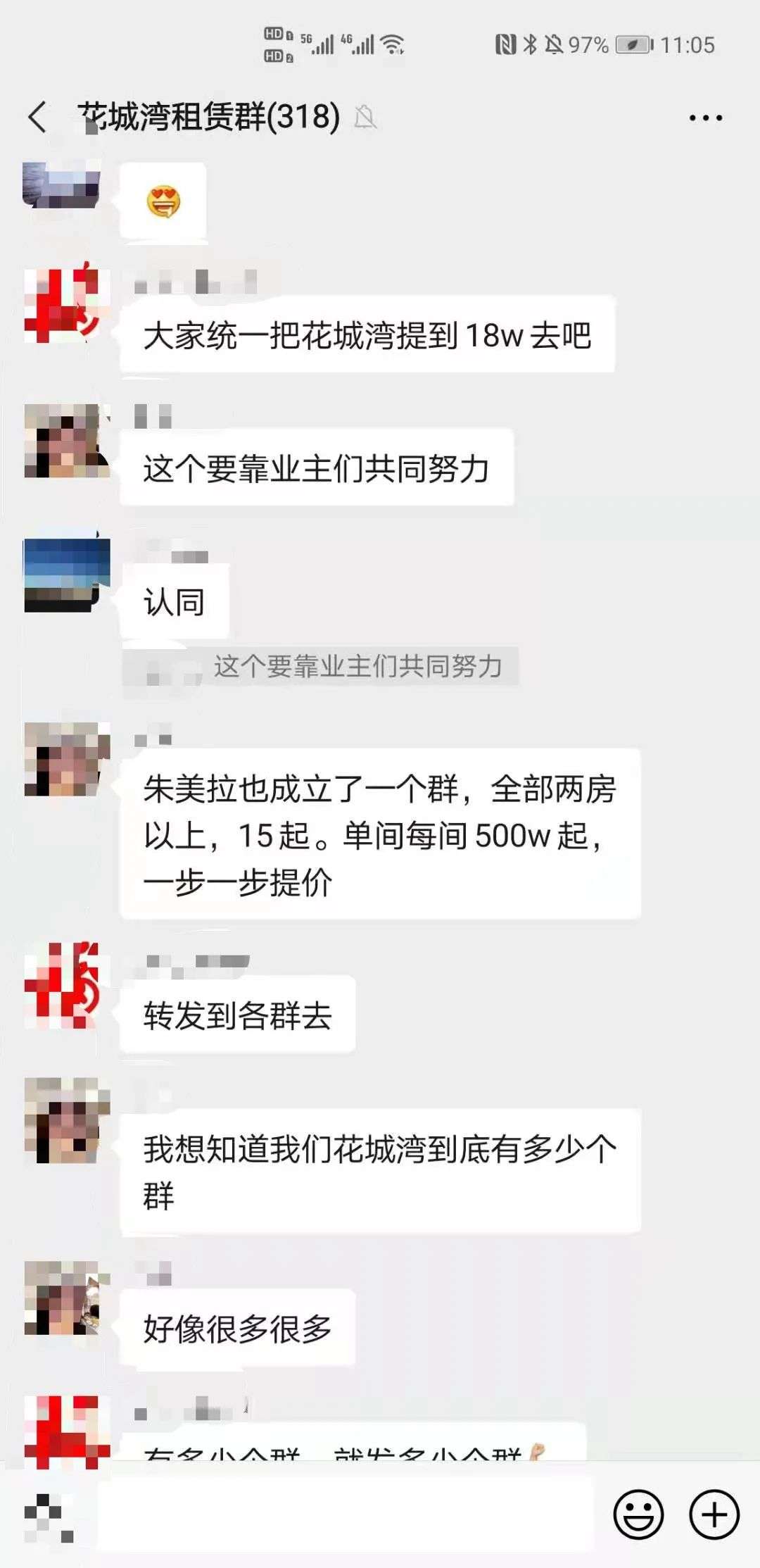760x1568 pixels.
Task: Go back from the 花城湾租赁群 chat
Action: [38, 117]
